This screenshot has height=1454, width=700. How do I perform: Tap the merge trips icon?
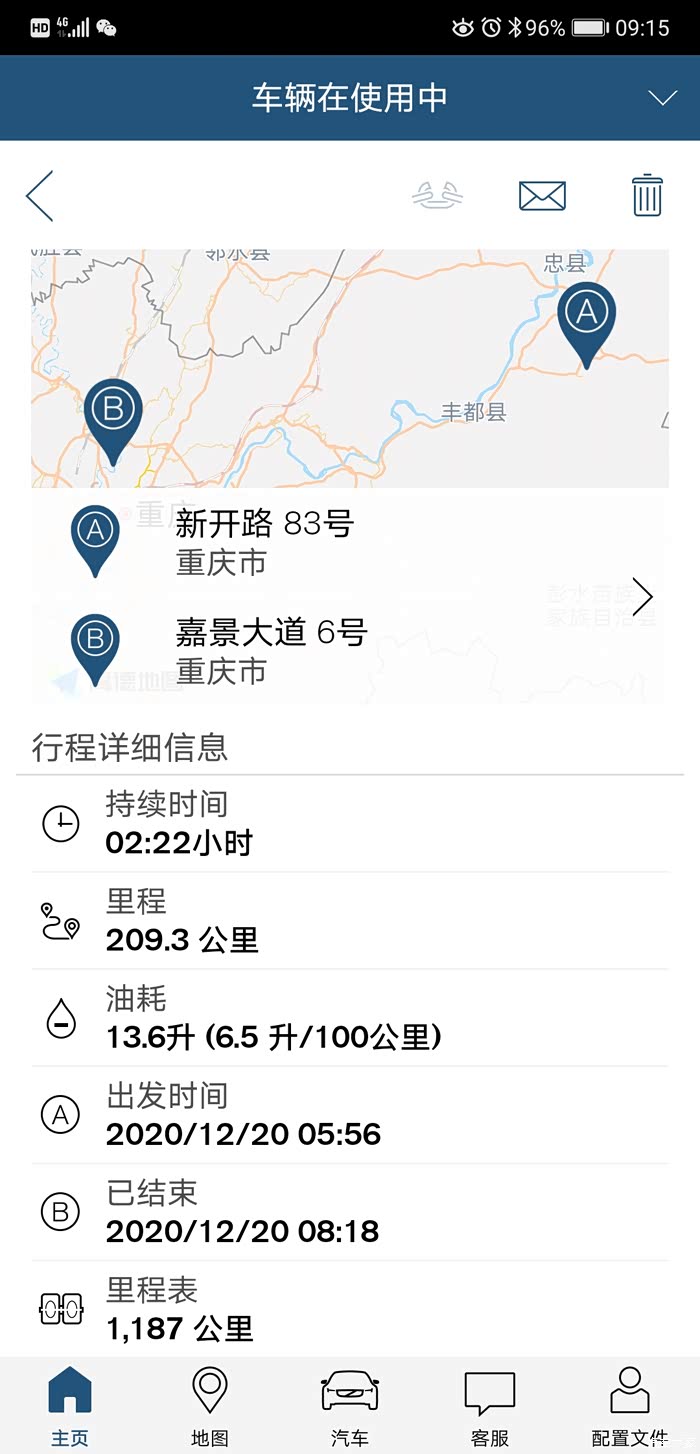[x=439, y=196]
